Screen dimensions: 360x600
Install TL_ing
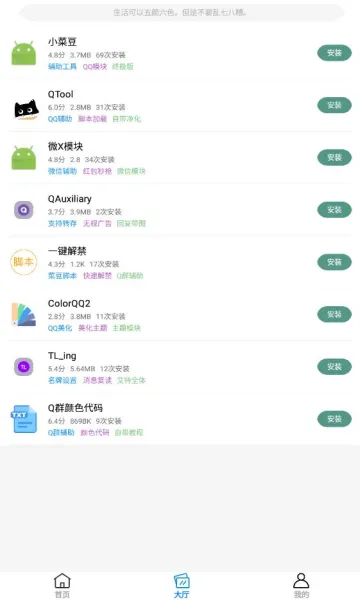click(x=334, y=367)
